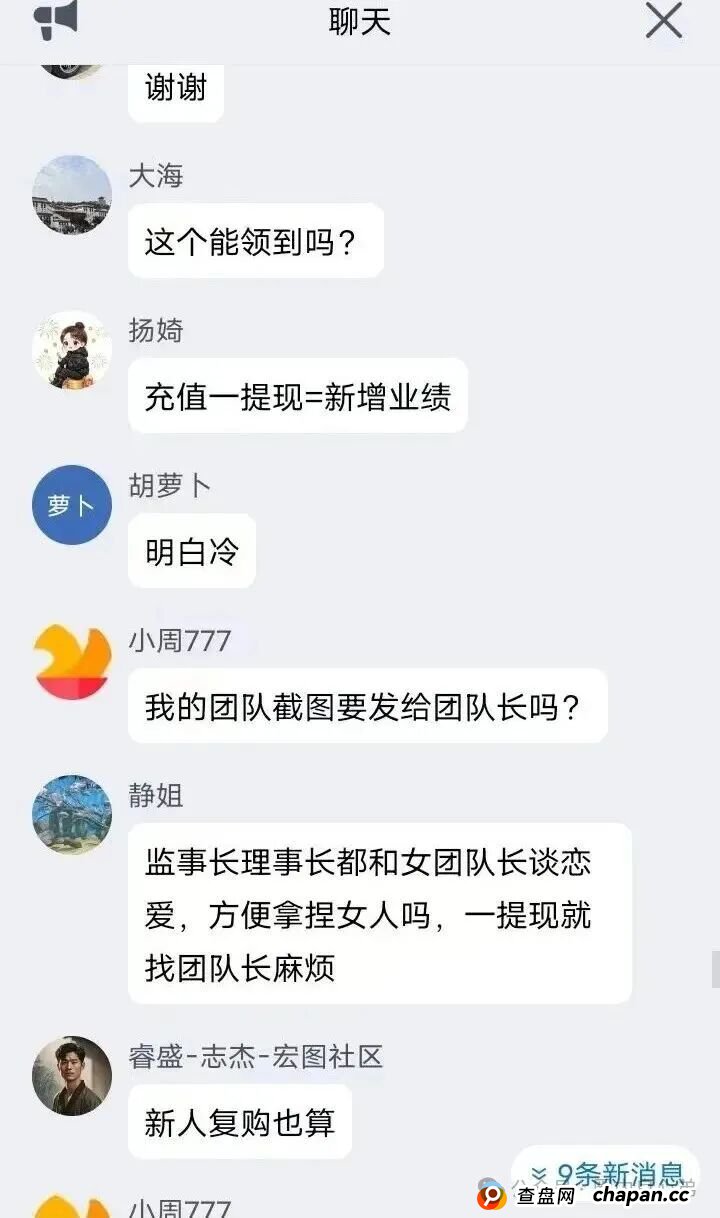Select the 睿盛-志杰-宏图社区 avatar
720x1218 pixels.
[71, 1076]
